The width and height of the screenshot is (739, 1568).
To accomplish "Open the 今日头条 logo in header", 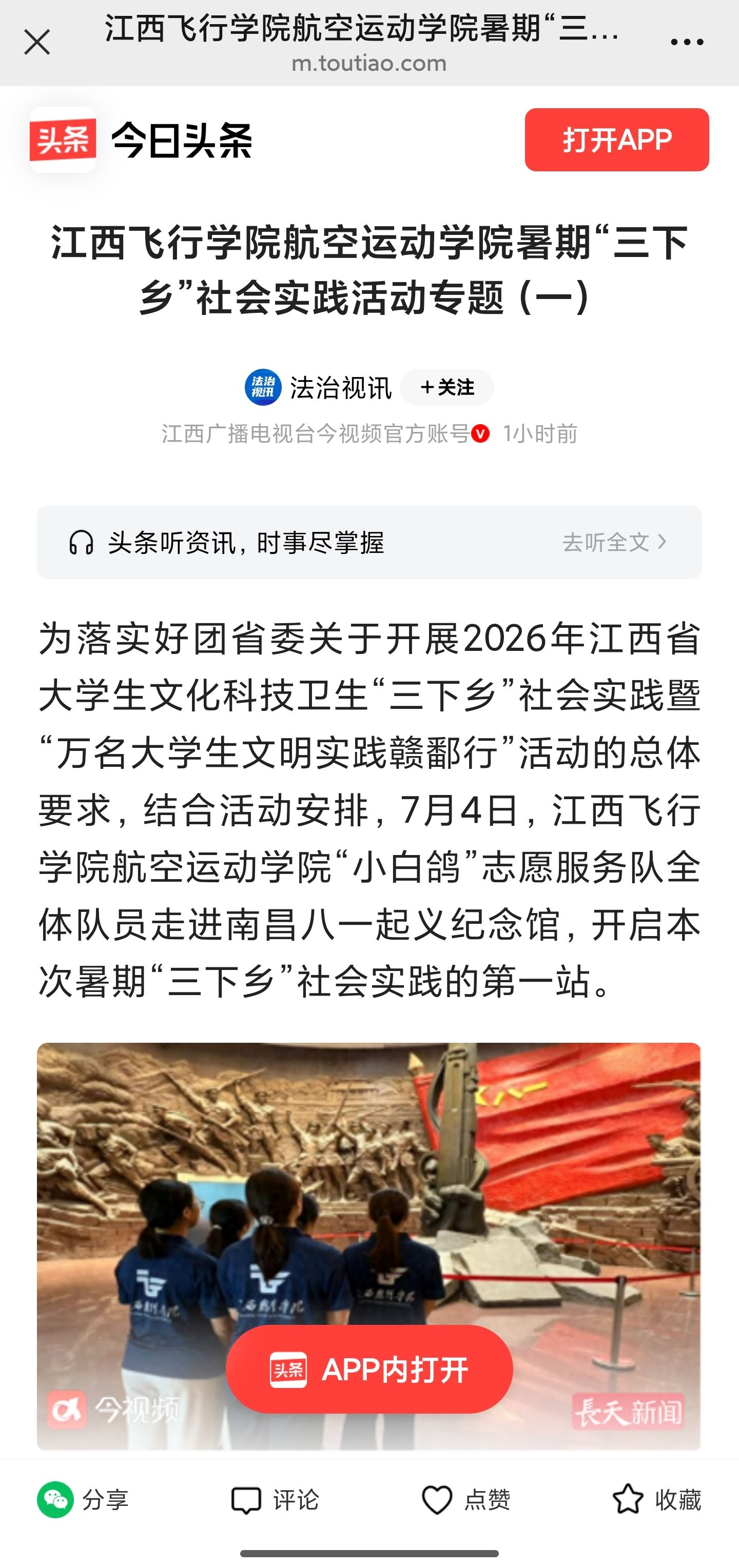I will [141, 140].
